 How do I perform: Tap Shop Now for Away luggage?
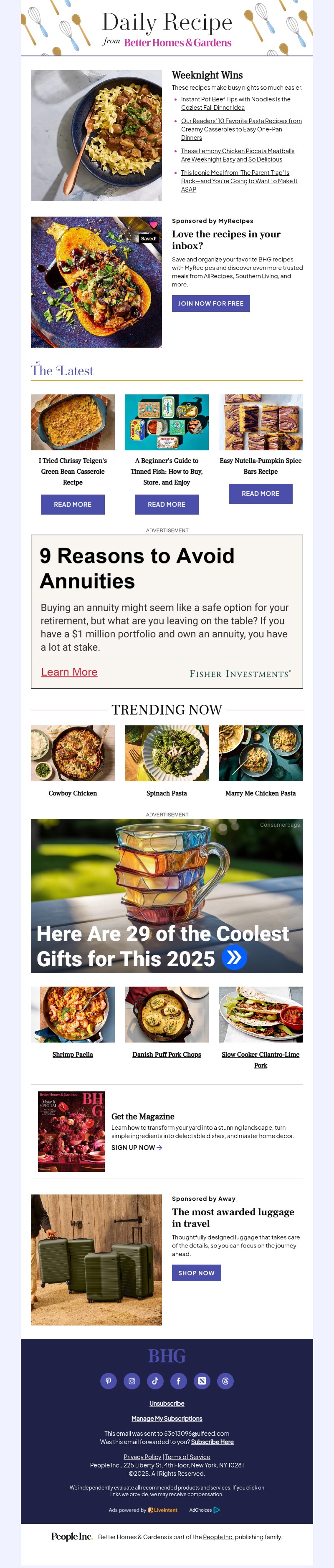coord(196,1273)
